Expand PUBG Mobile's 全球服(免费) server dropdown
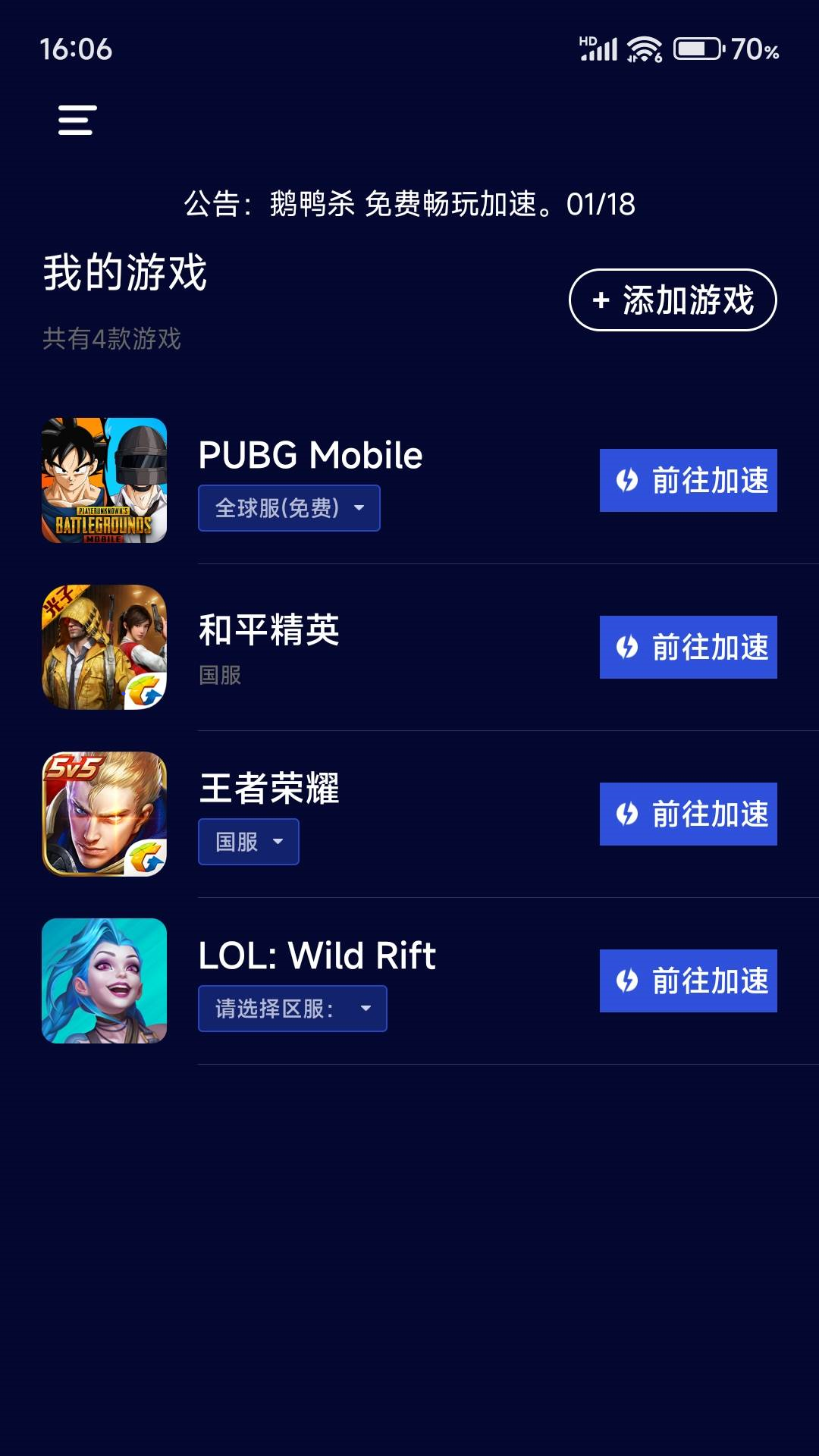 pyautogui.click(x=289, y=508)
